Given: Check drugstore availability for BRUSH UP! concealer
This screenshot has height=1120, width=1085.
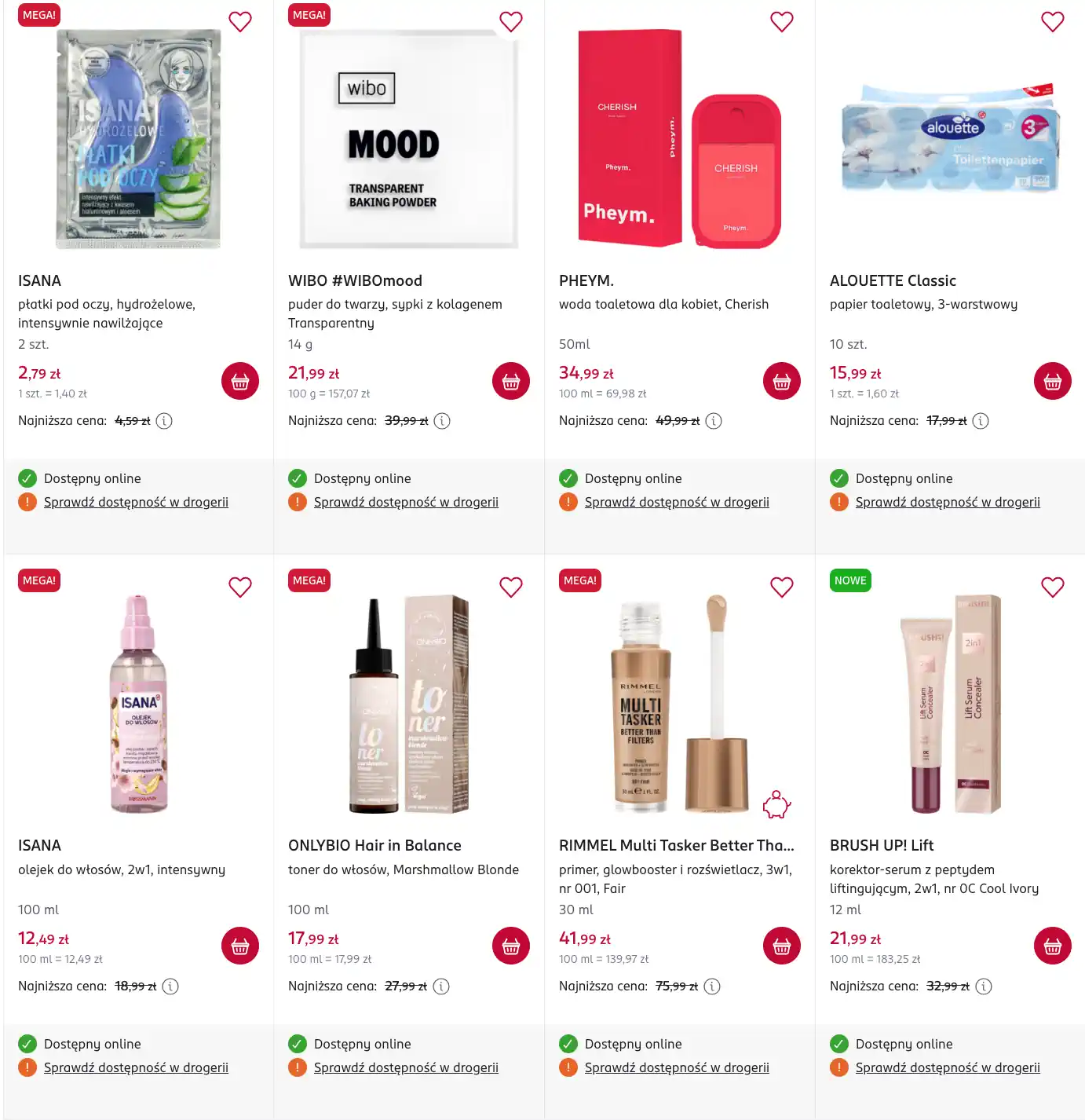Looking at the screenshot, I should coord(948,1068).
